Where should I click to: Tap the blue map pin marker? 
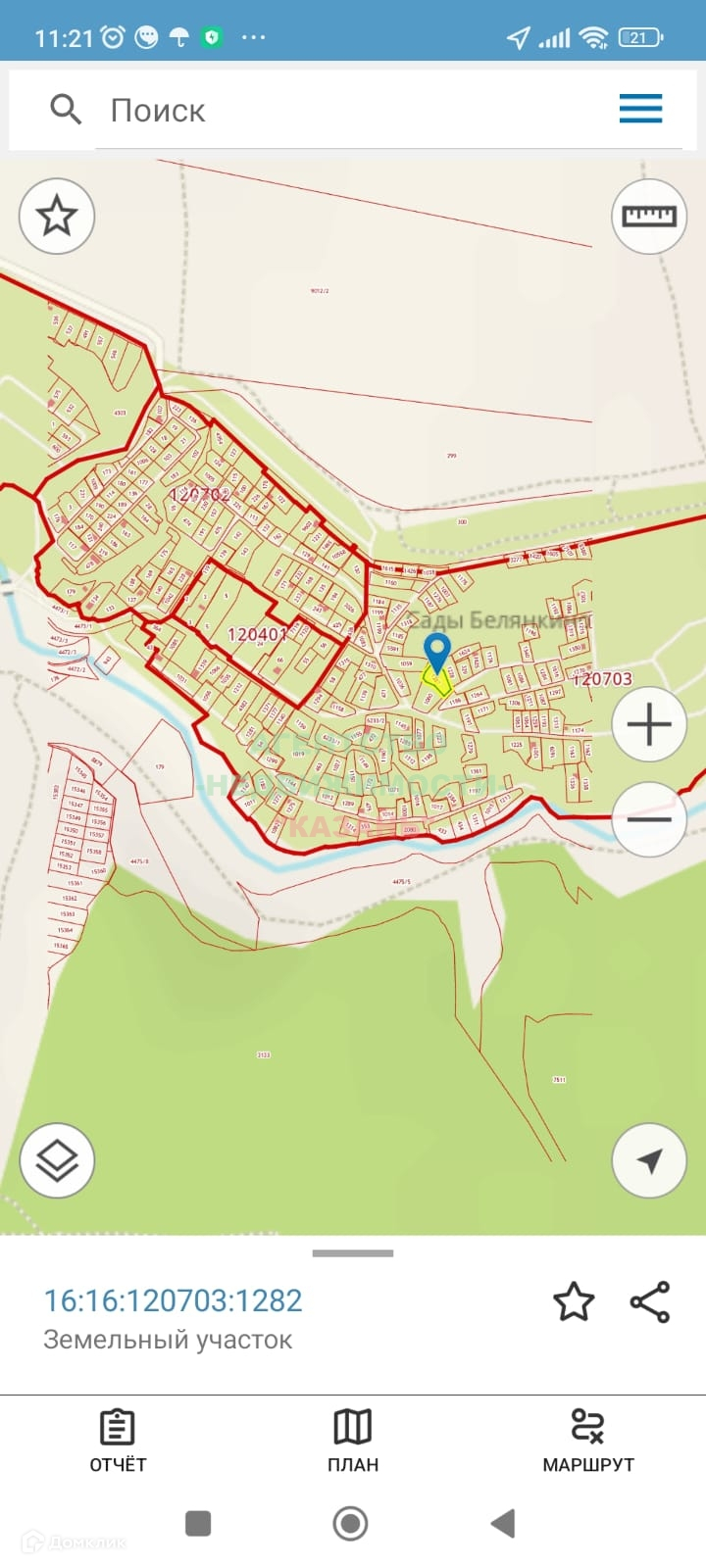click(x=436, y=653)
